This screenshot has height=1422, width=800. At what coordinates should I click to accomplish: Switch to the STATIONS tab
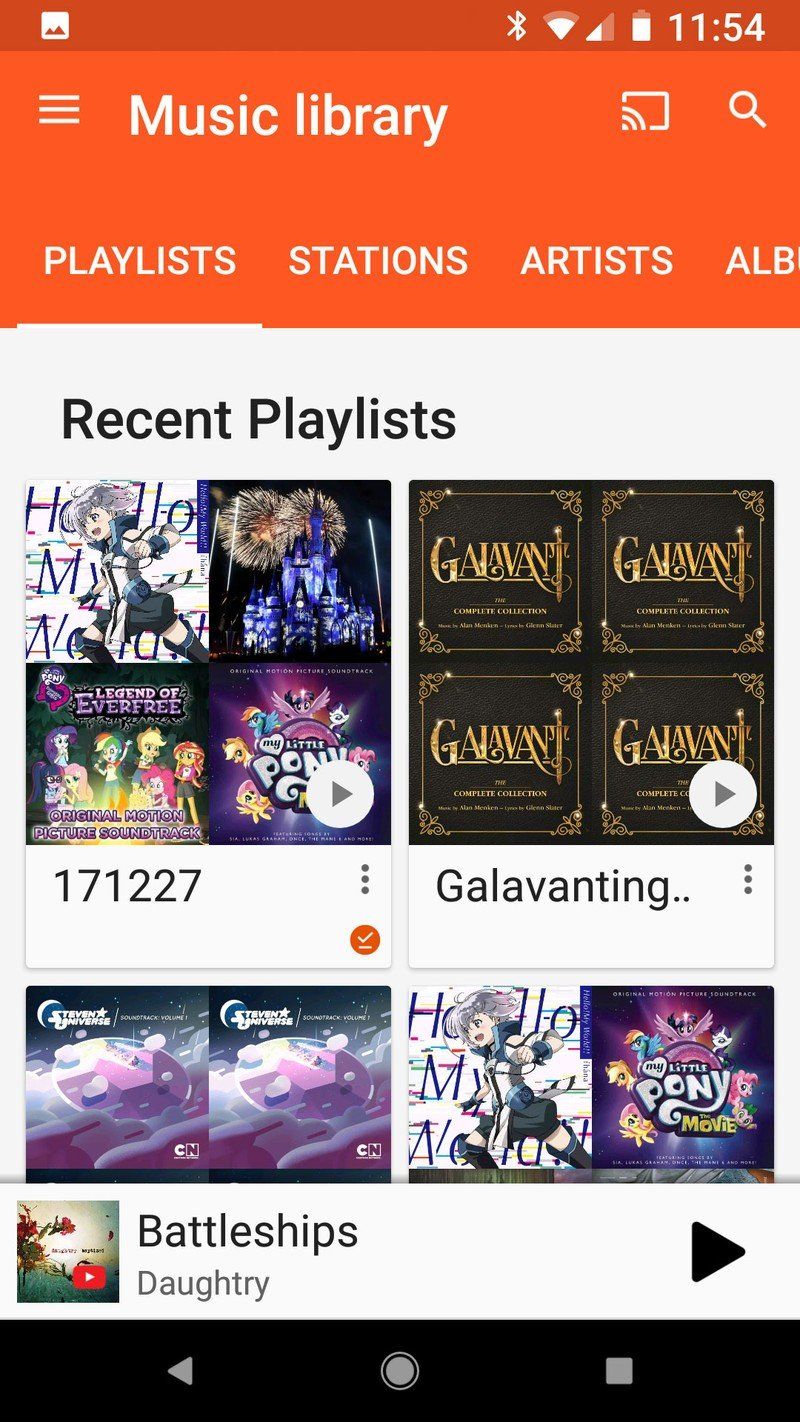coord(378,261)
